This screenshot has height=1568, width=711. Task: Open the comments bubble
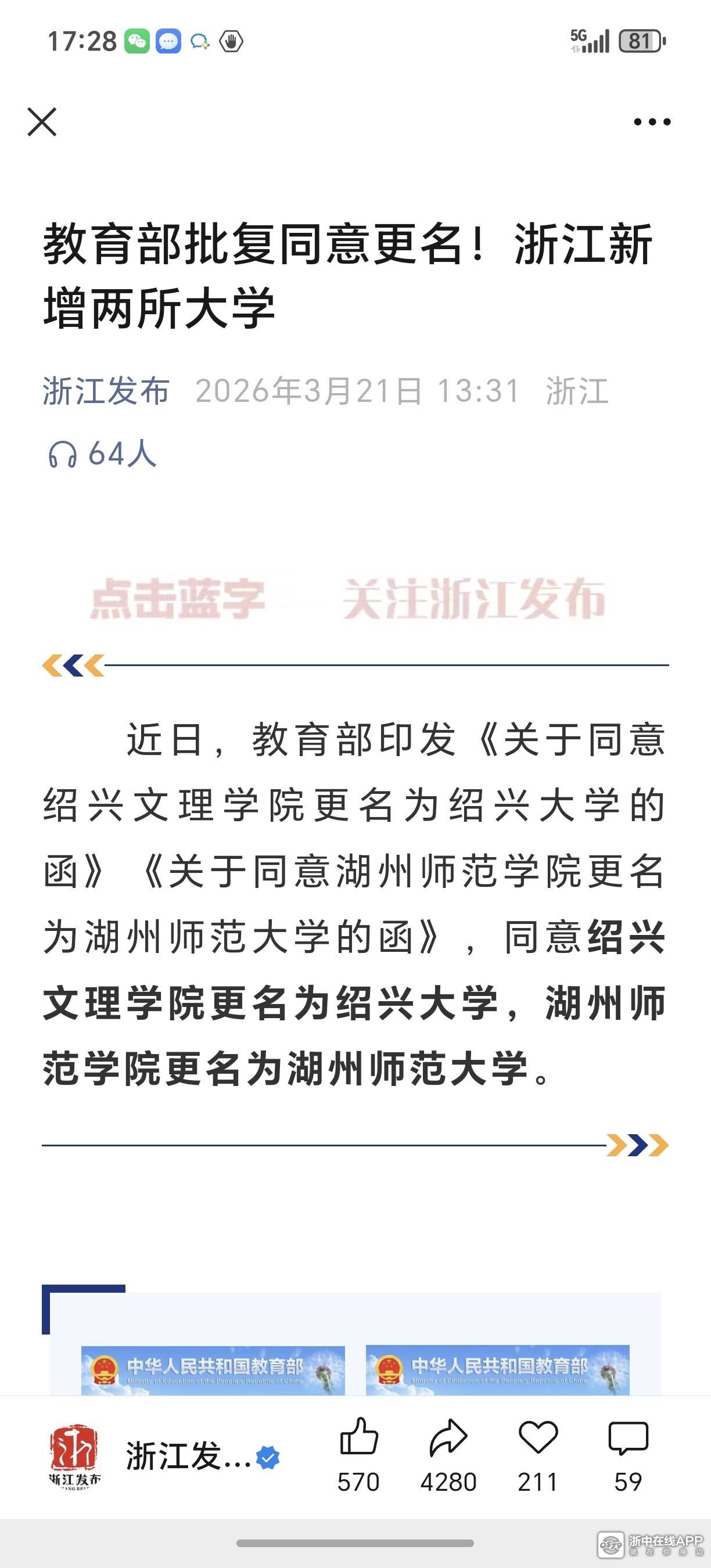(628, 1439)
